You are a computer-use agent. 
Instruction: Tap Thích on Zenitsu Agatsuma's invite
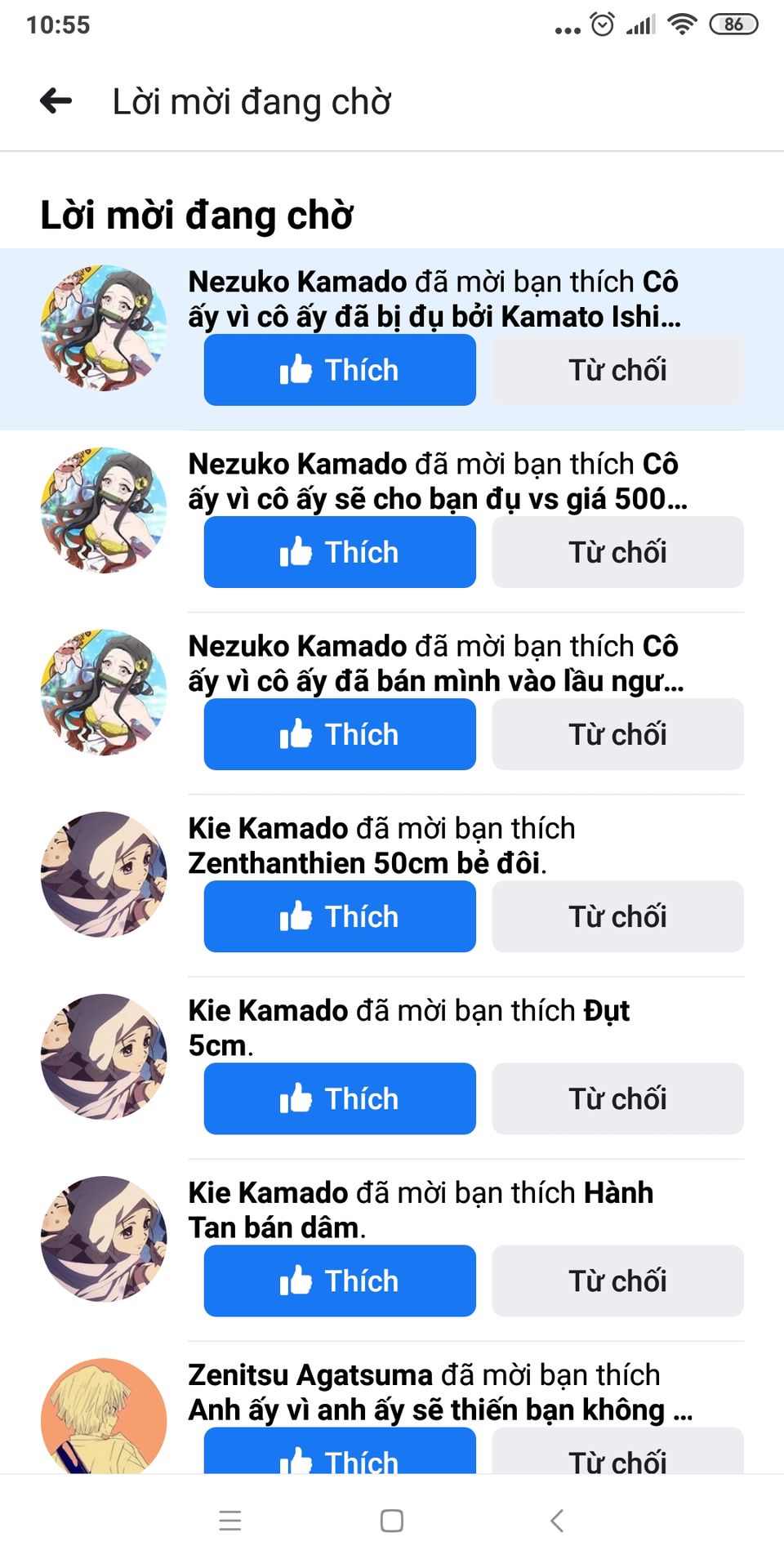(340, 1454)
